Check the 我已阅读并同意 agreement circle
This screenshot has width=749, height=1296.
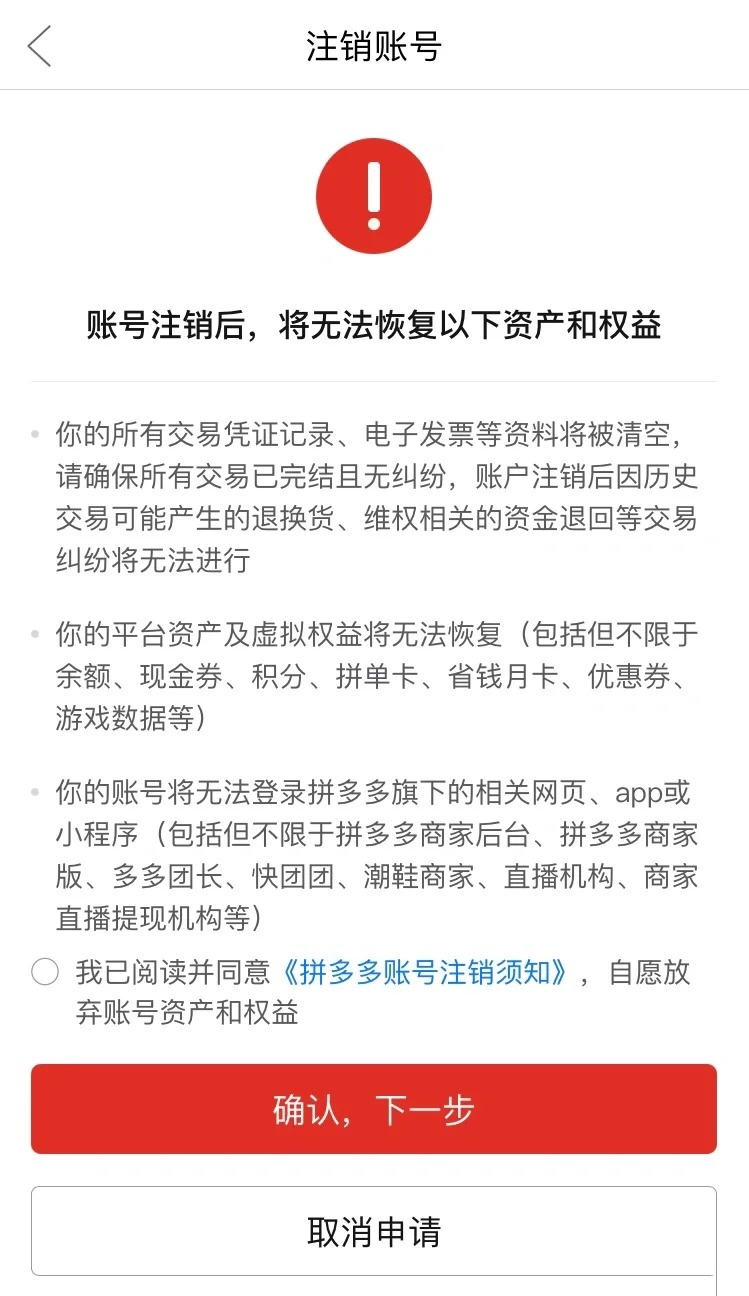coord(45,972)
